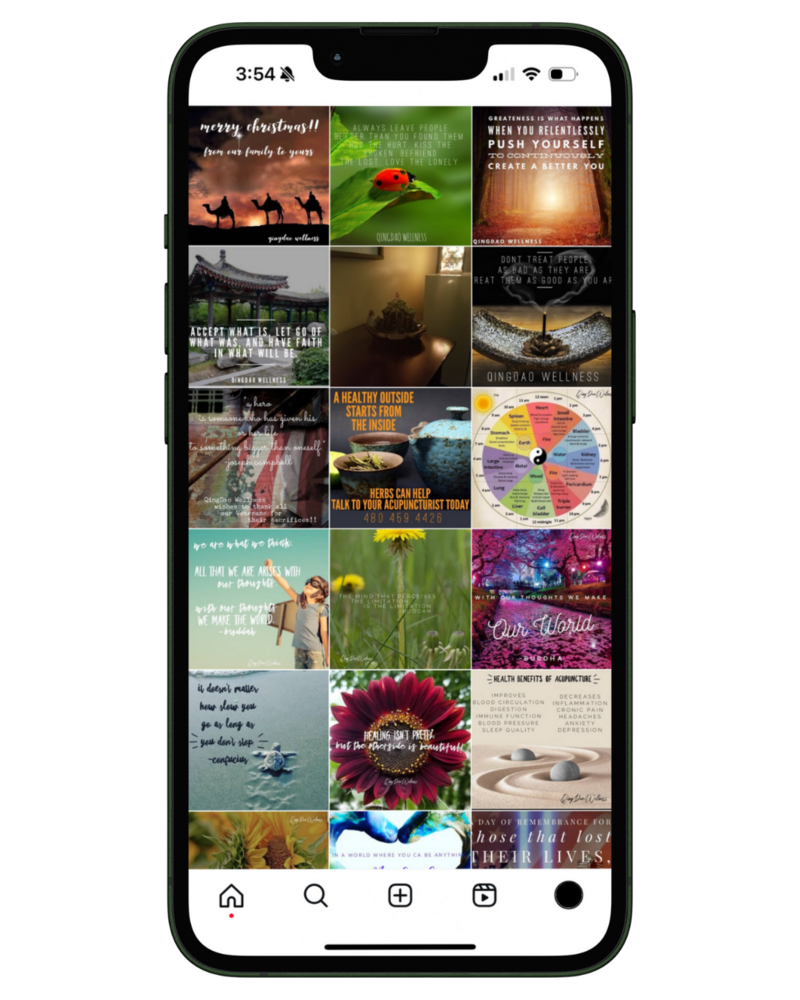Go to the Home feed tab

click(x=231, y=895)
